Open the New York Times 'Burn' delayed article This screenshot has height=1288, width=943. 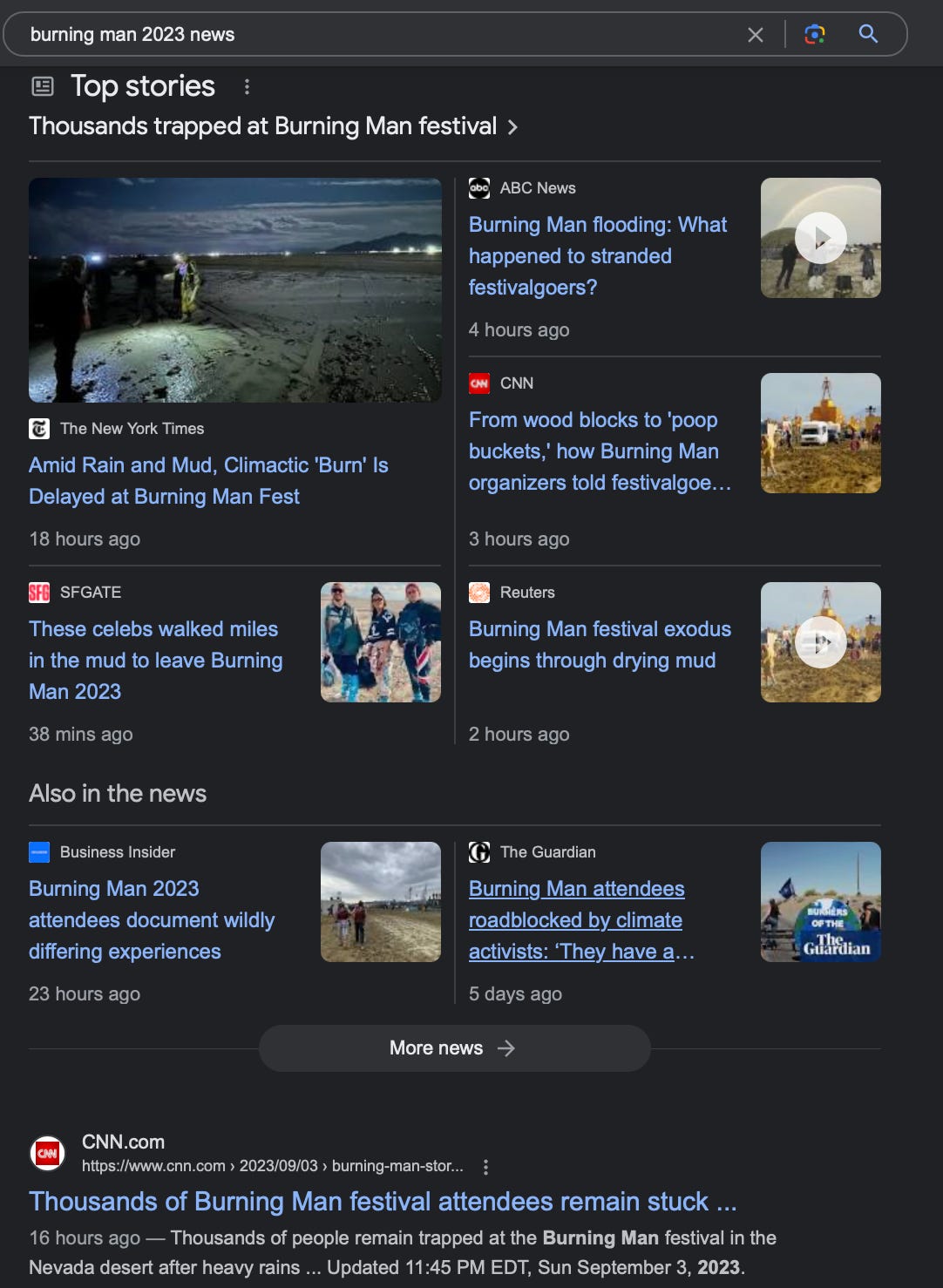point(208,480)
